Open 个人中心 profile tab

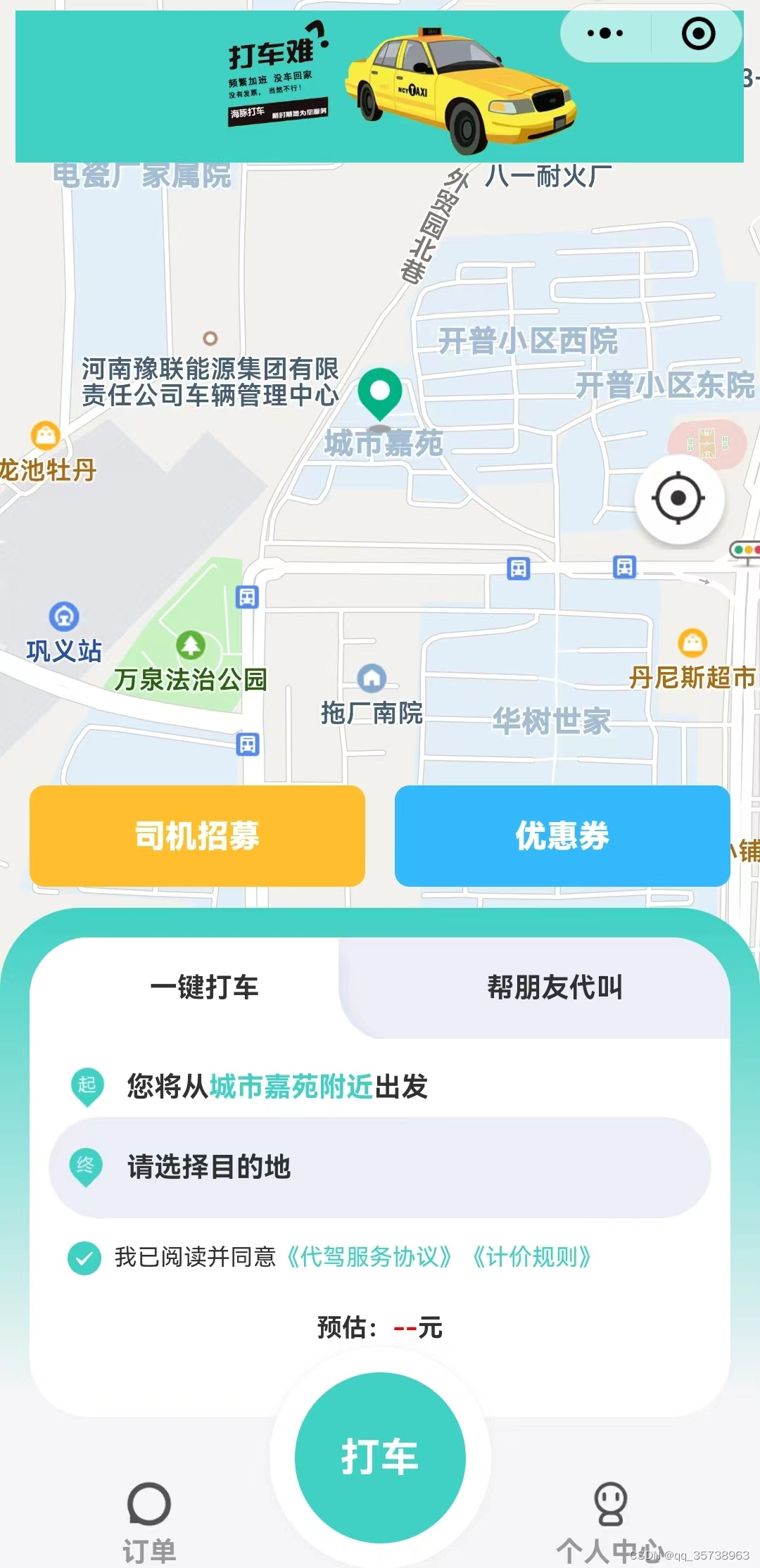(609, 1522)
